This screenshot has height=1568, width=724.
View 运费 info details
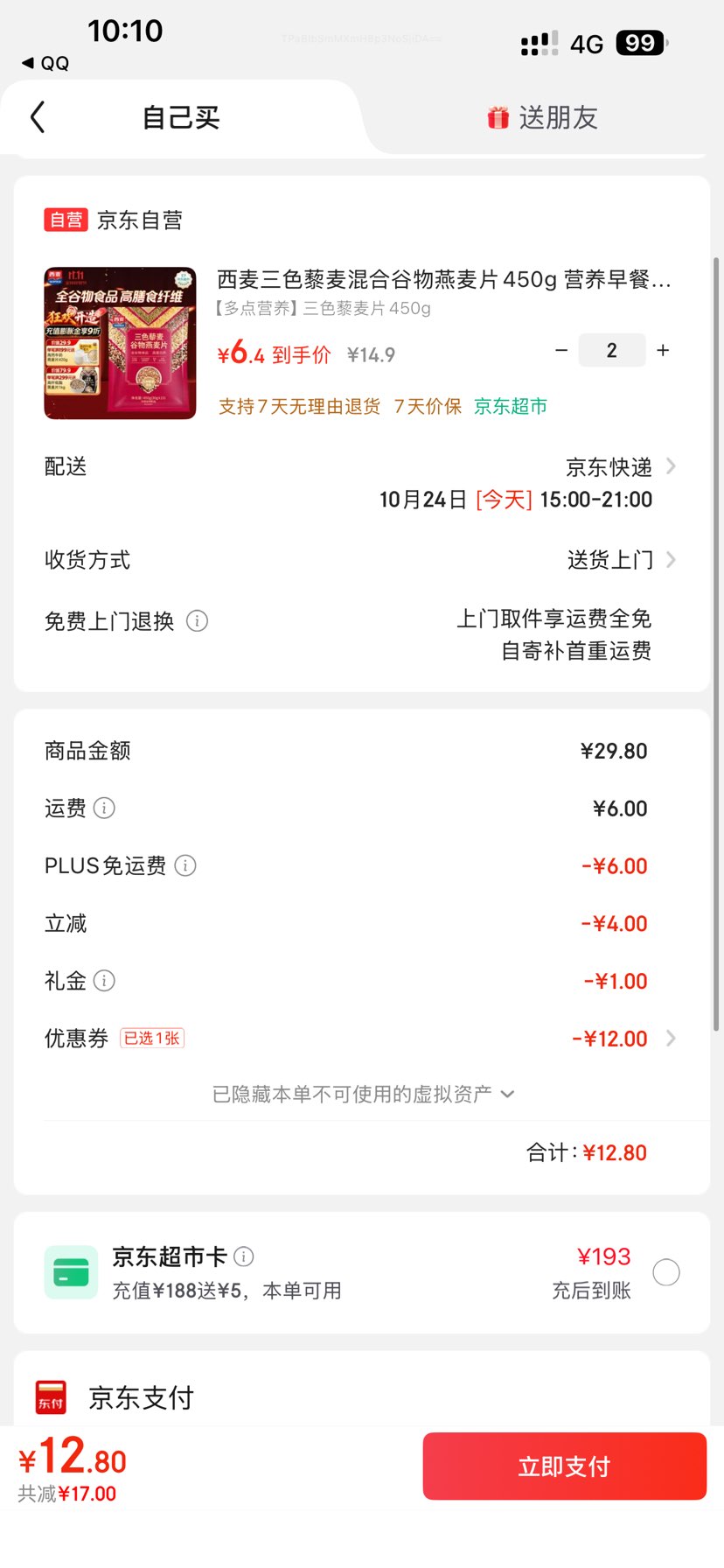[x=104, y=808]
